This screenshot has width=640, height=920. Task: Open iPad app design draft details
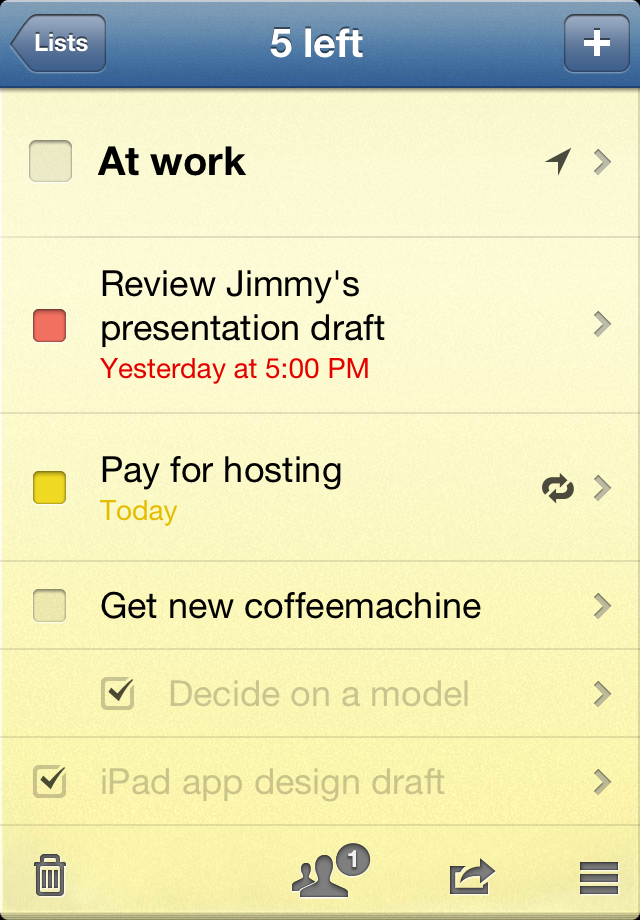pyautogui.click(x=601, y=781)
